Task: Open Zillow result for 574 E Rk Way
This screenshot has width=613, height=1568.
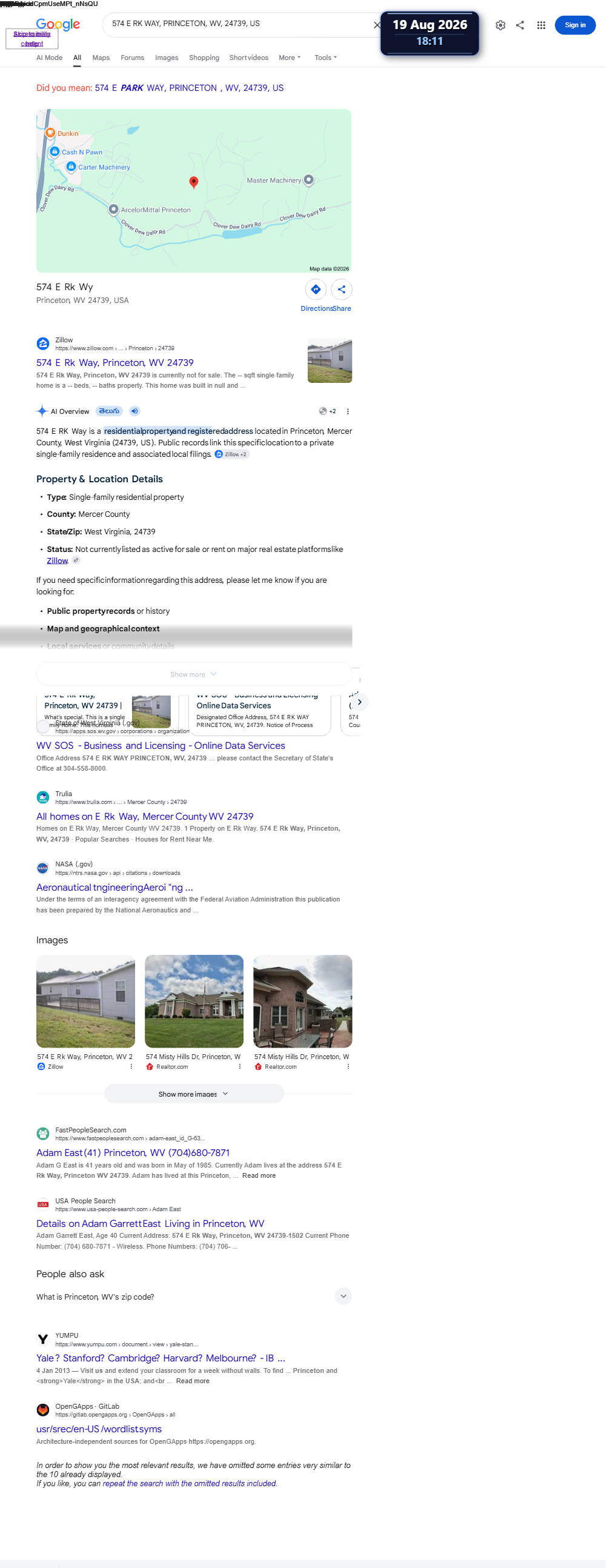Action: [116, 363]
